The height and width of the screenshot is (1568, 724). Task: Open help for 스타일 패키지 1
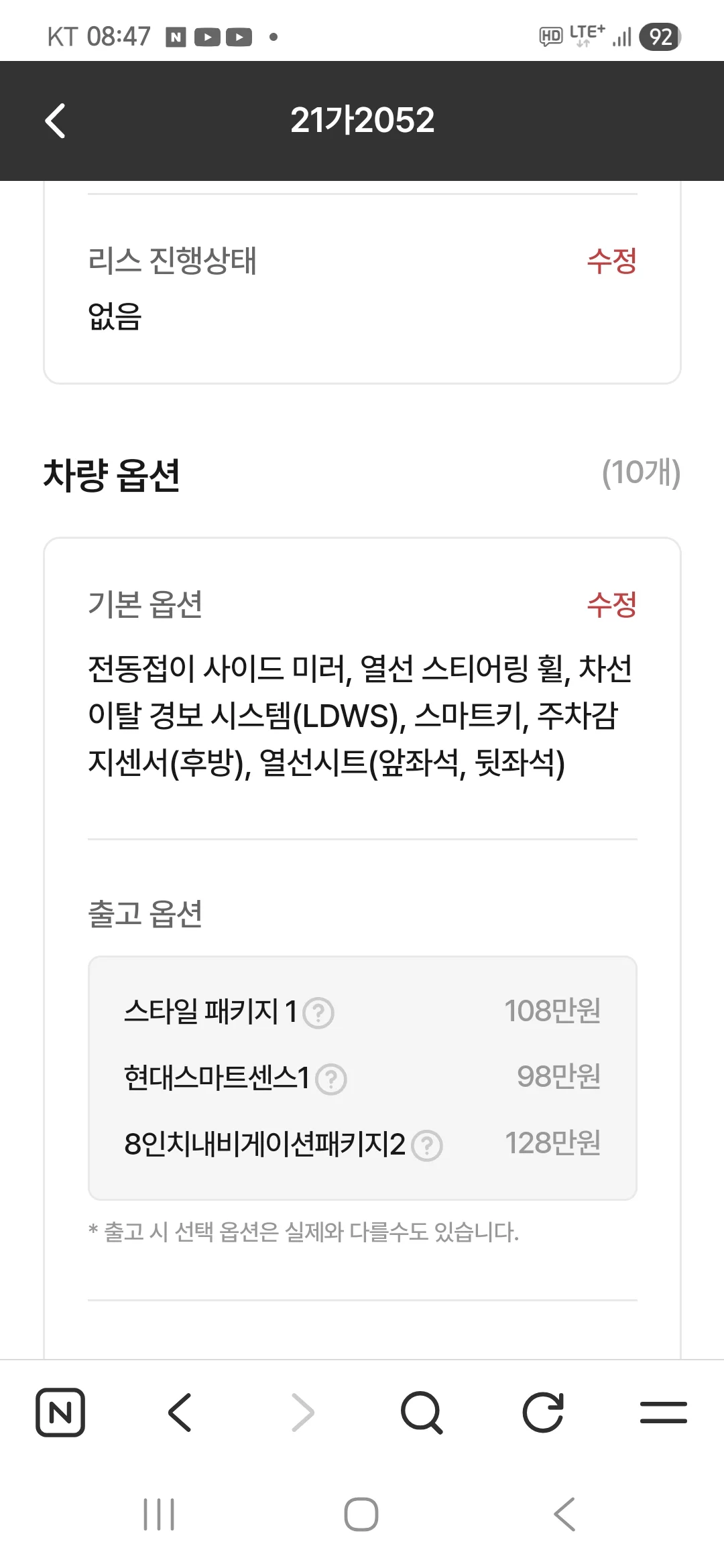(318, 1012)
